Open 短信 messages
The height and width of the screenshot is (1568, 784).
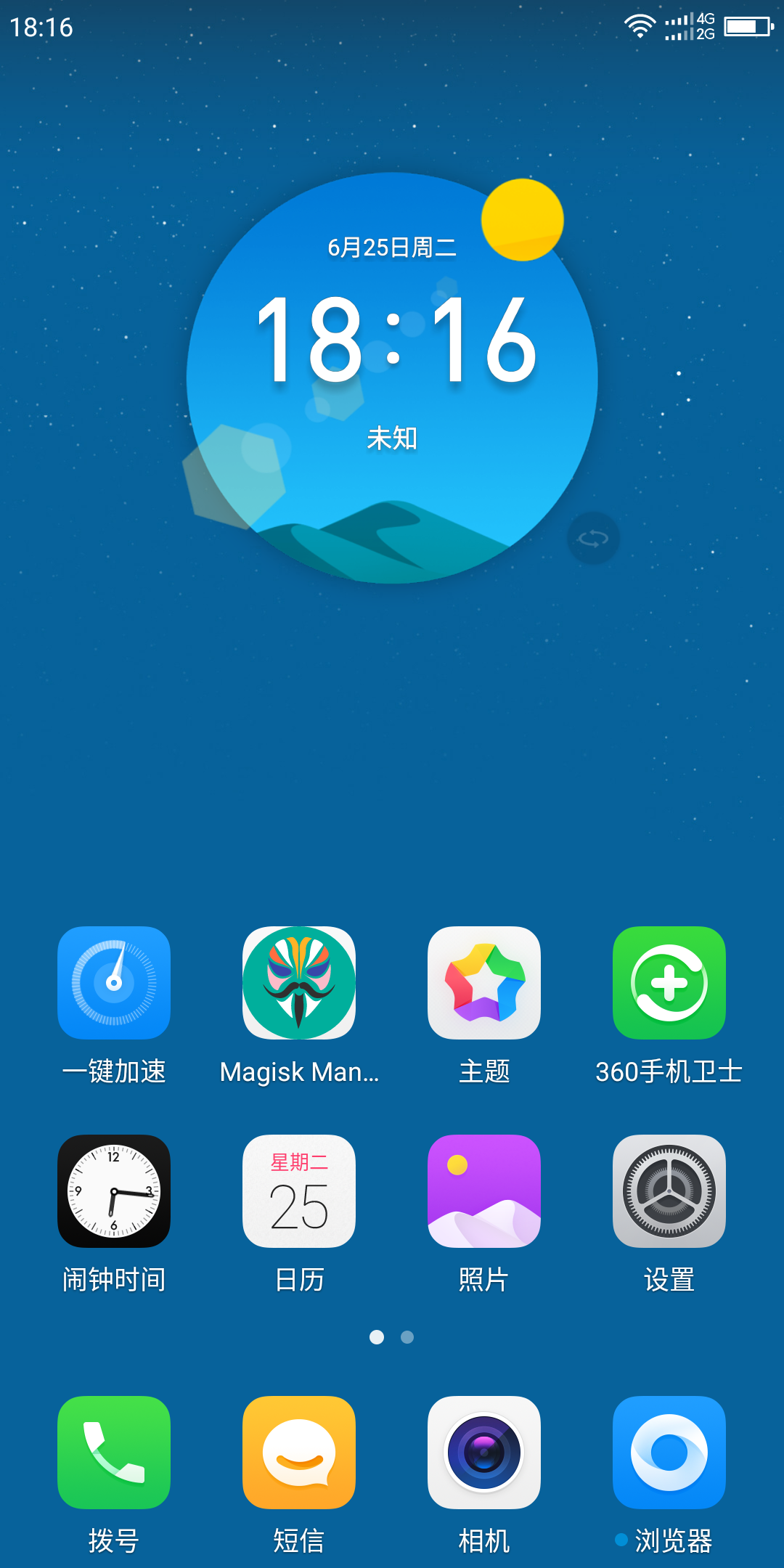299,1453
